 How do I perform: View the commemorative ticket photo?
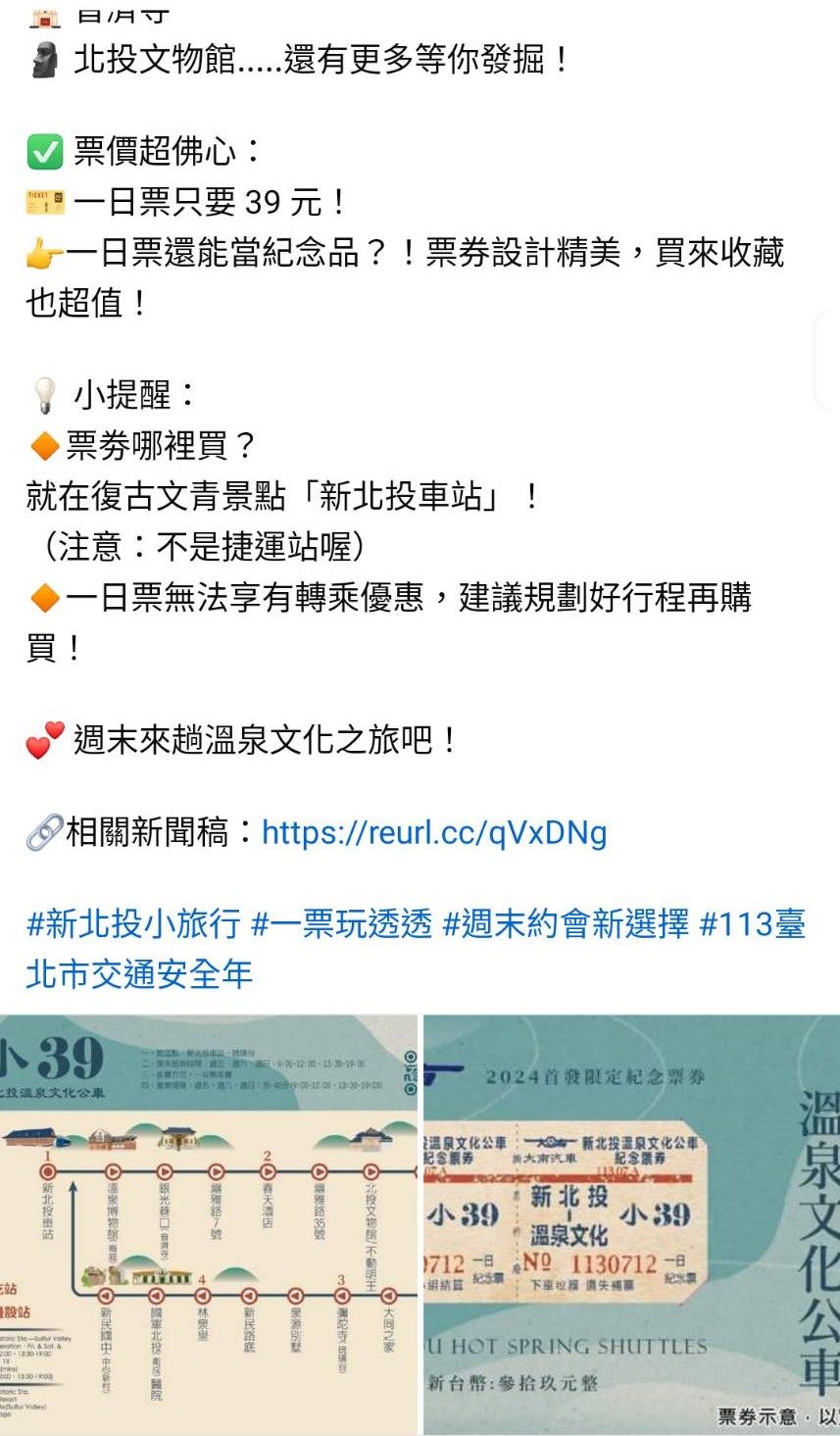(x=631, y=1225)
